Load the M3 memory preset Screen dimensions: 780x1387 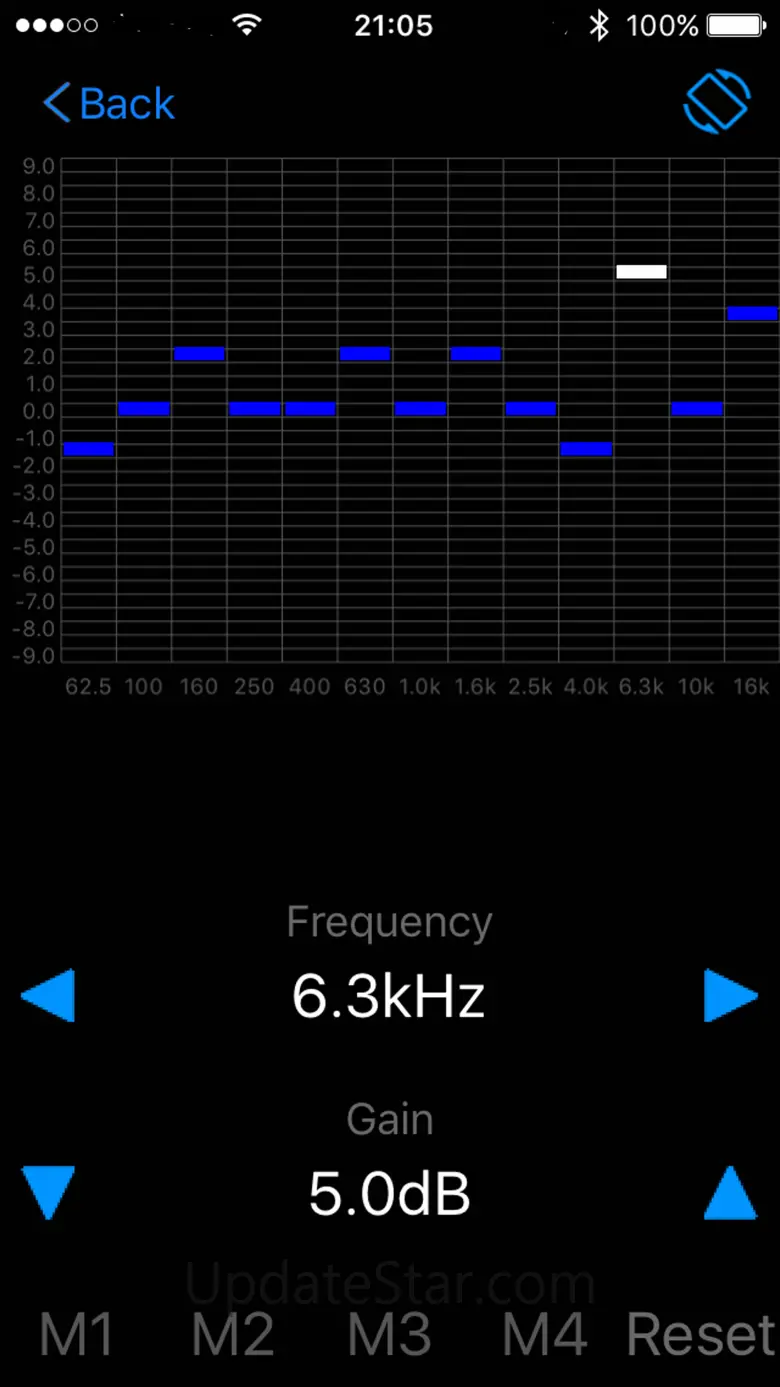389,1335
